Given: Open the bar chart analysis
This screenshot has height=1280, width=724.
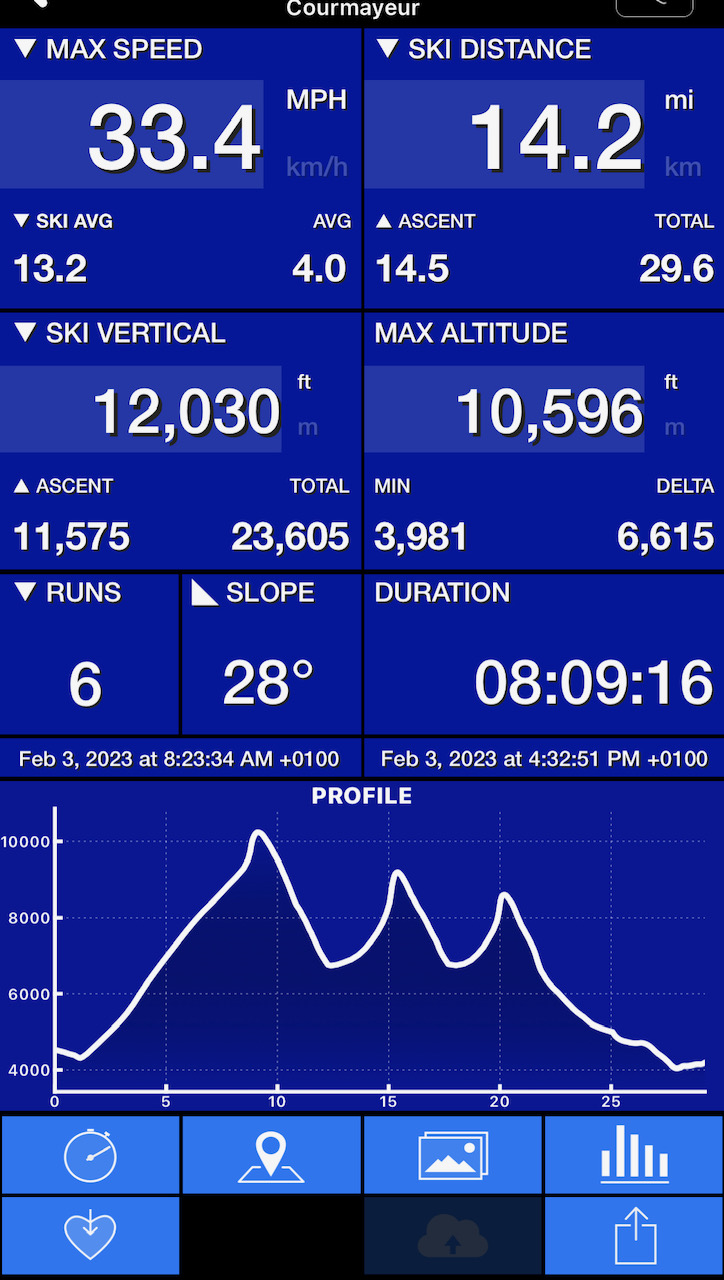Looking at the screenshot, I should pos(634,1156).
